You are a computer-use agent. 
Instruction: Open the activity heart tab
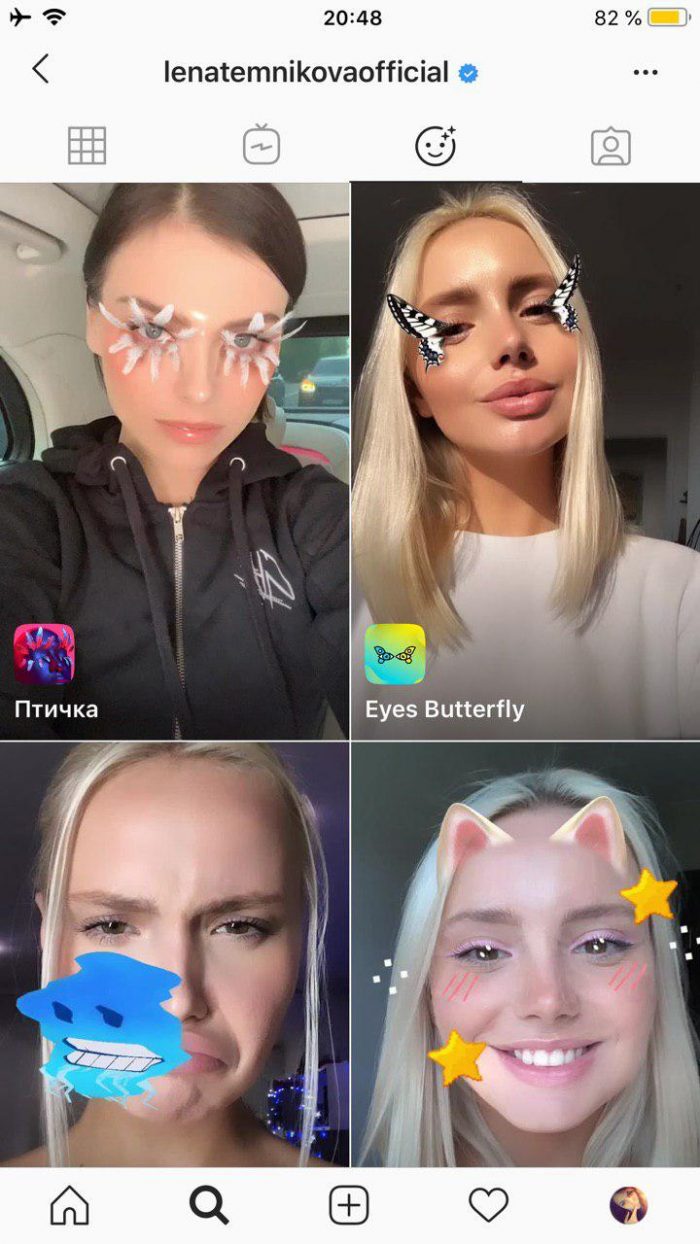click(489, 1205)
